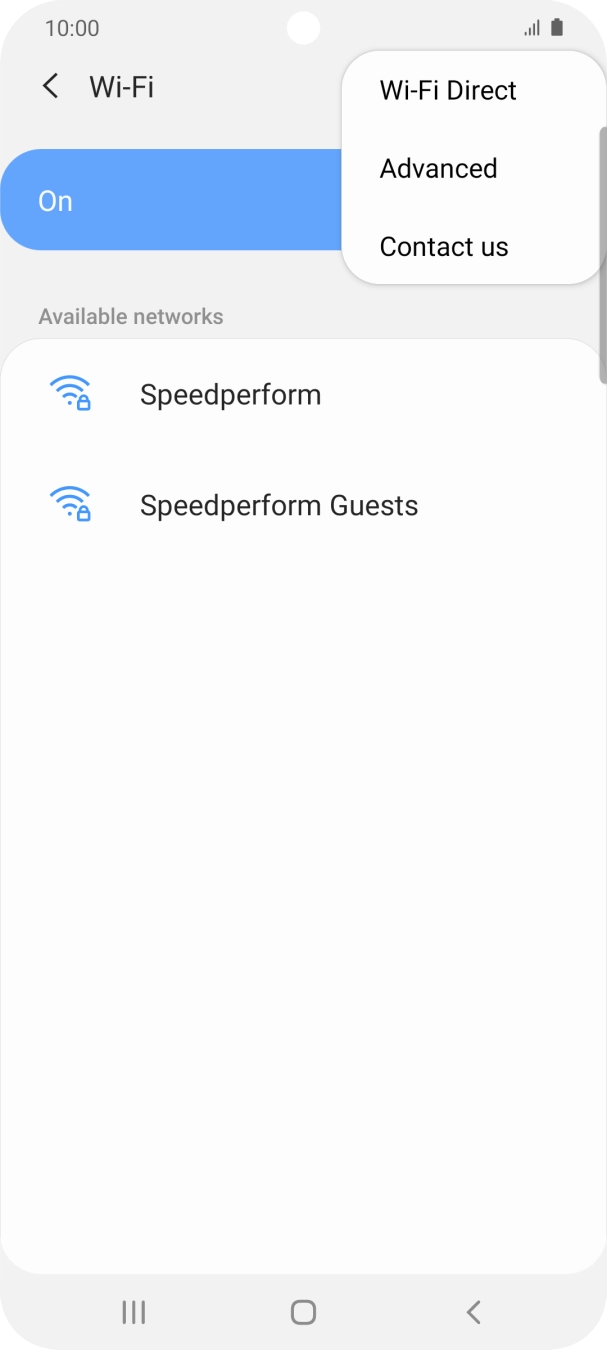The image size is (607, 1350).
Task: Choose Contact us from the menu
Action: (x=444, y=247)
